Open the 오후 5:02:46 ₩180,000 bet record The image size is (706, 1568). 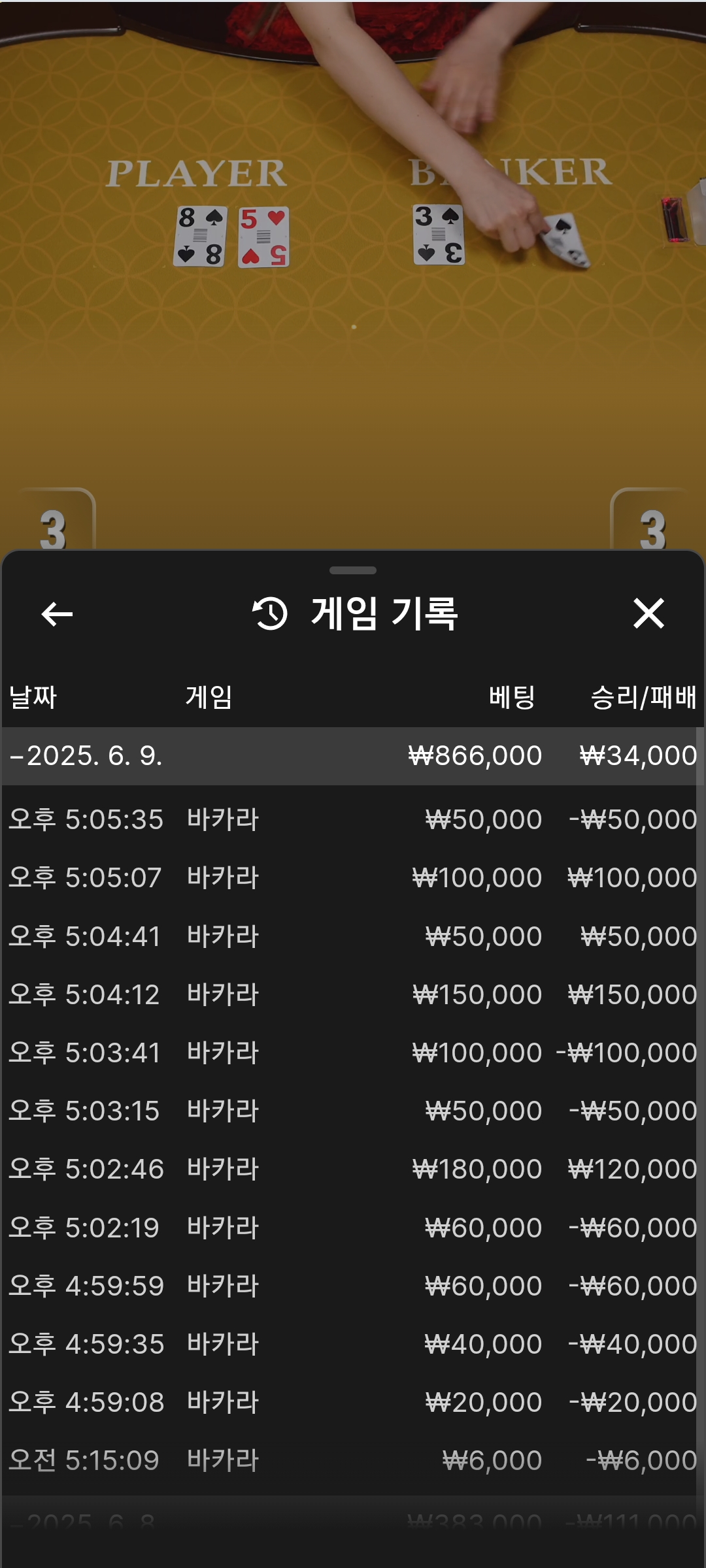pos(349,1169)
